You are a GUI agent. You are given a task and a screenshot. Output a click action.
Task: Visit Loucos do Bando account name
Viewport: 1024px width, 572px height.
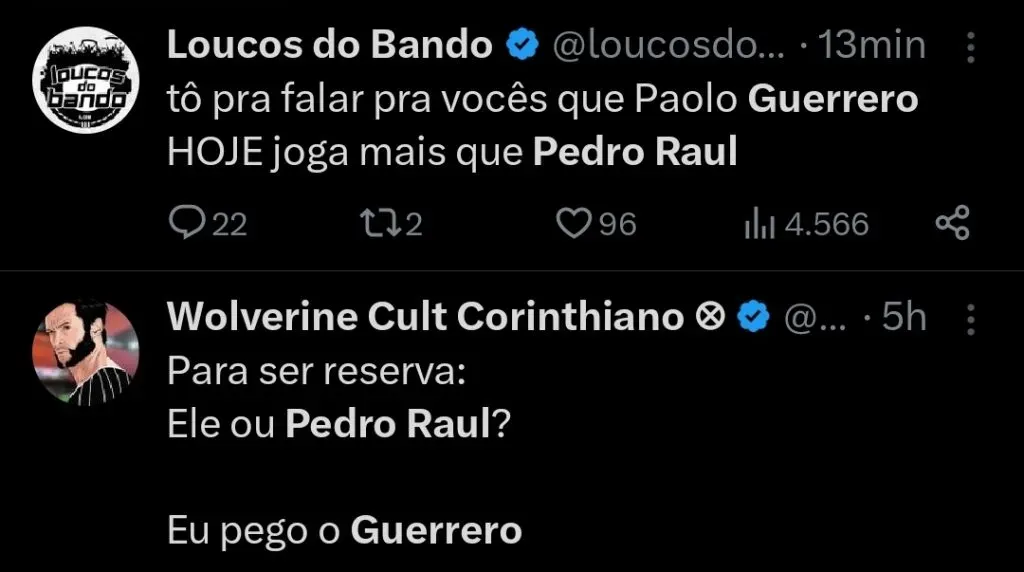coord(329,46)
